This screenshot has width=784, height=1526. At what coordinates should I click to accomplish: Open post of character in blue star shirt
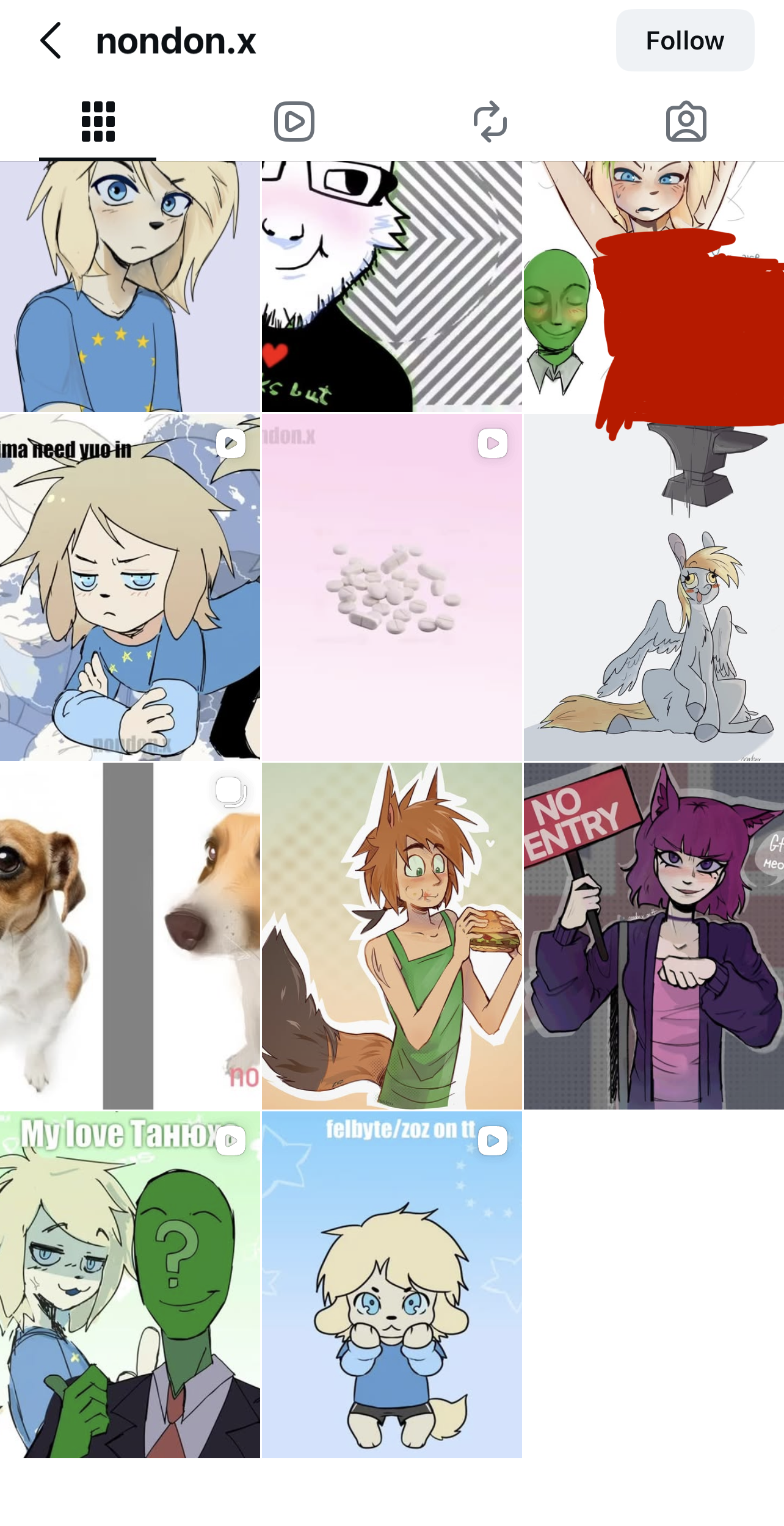pos(129,287)
